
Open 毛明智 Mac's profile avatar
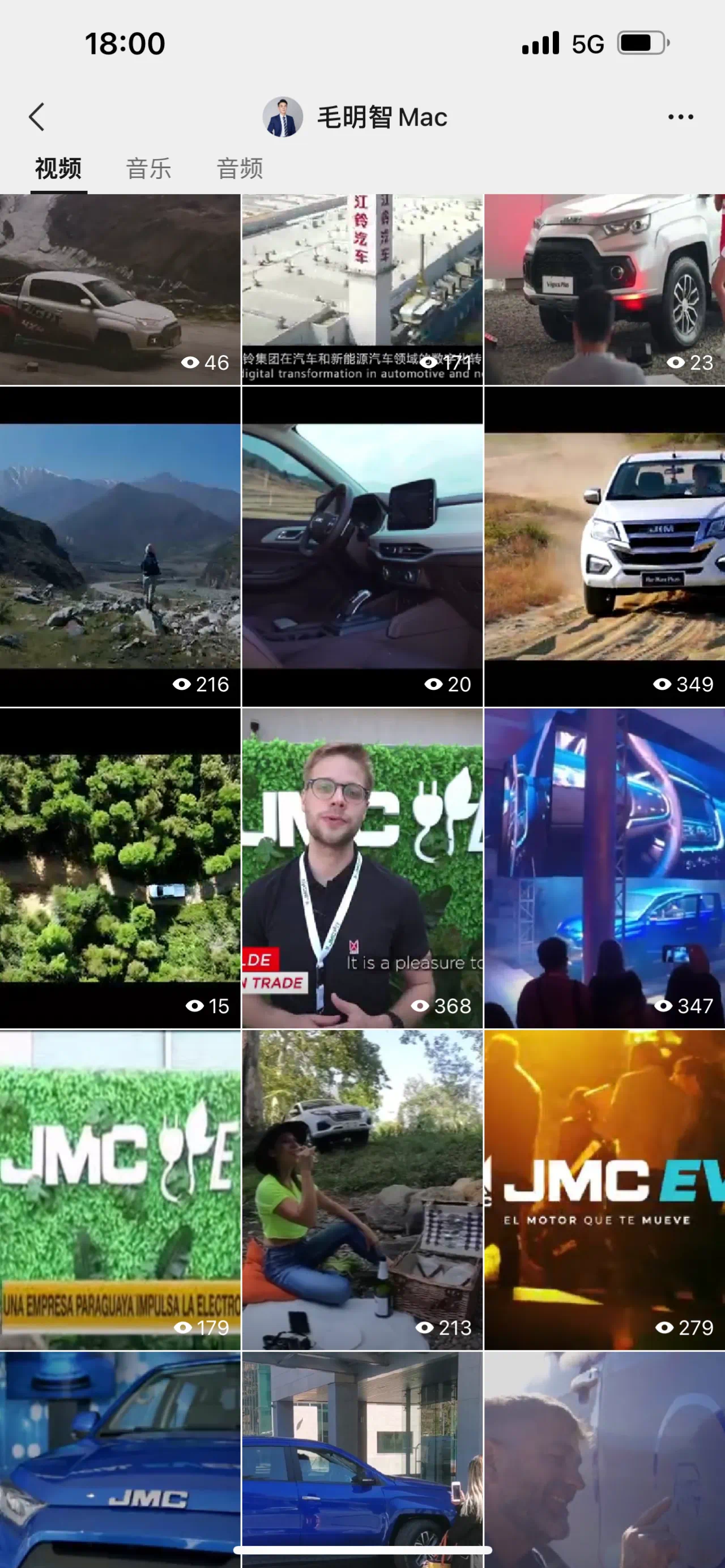[x=283, y=117]
